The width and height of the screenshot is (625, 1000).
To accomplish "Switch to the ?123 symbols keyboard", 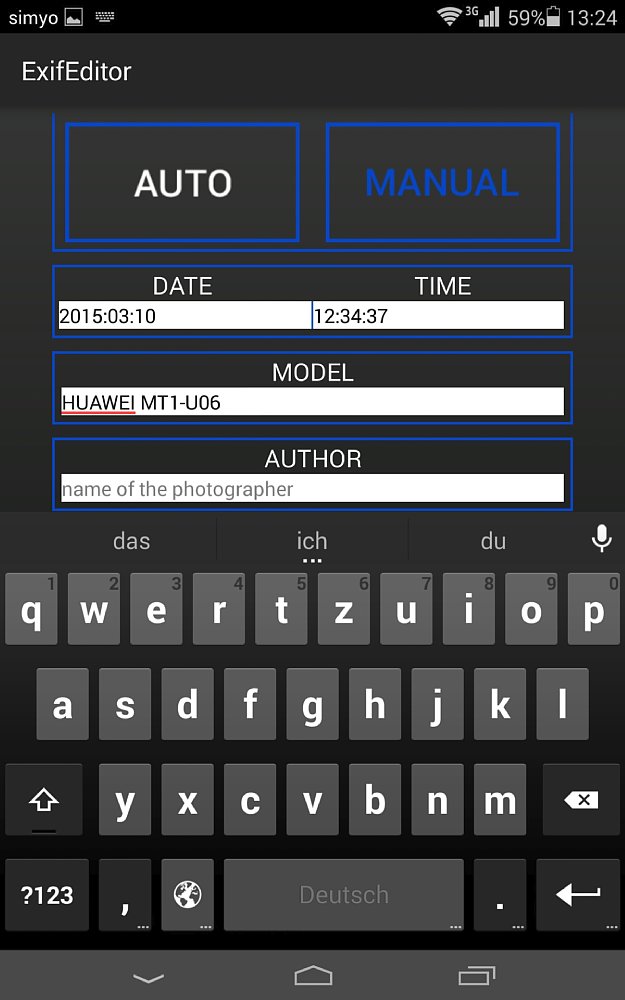I will tap(45, 895).
